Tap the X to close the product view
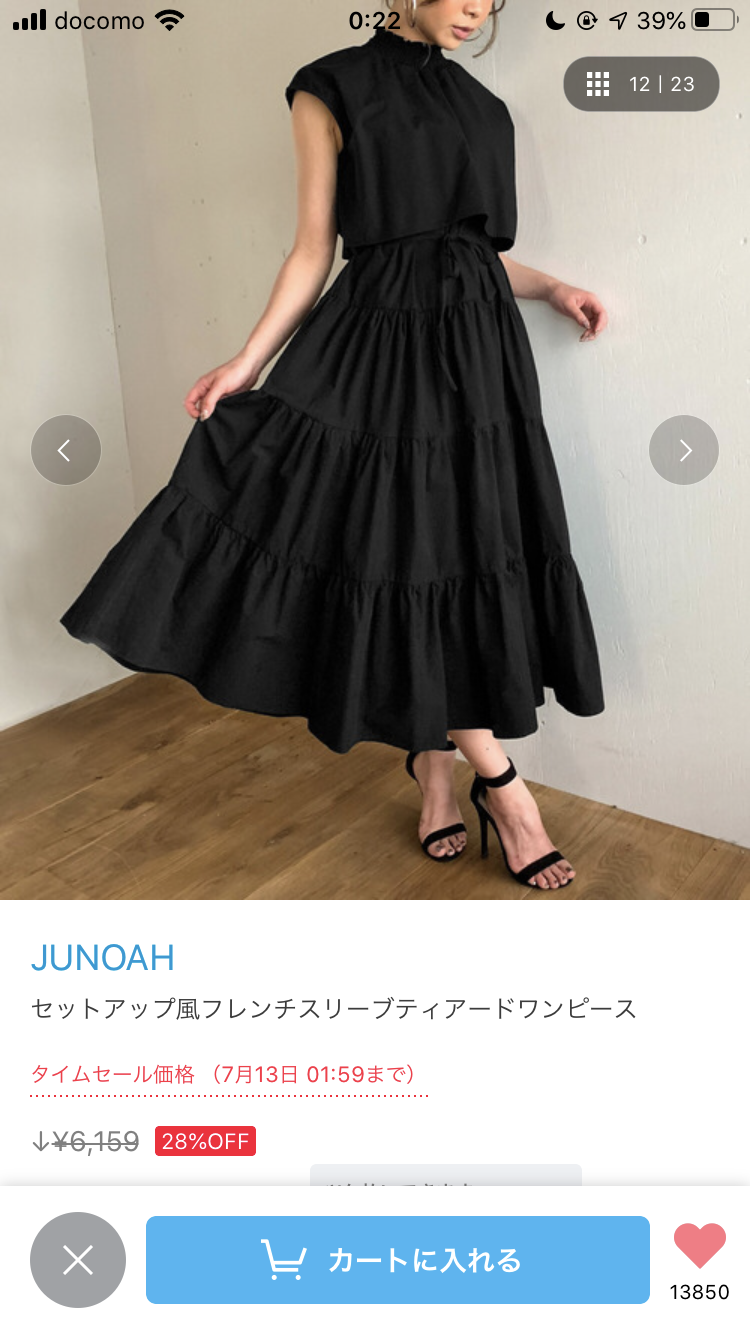This screenshot has width=750, height=1334. pos(78,1260)
